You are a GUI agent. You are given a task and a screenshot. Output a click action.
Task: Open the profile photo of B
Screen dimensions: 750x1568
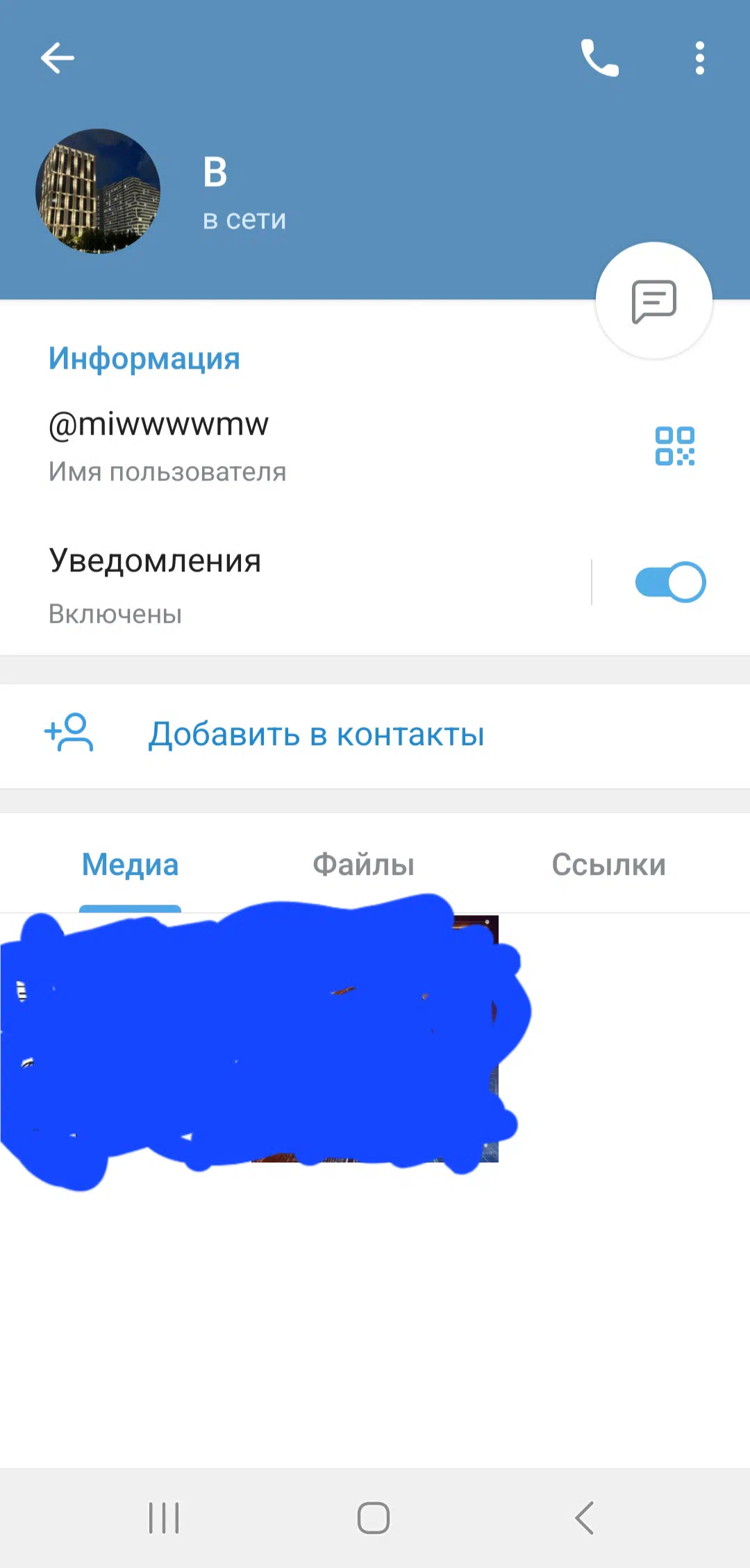click(x=98, y=191)
